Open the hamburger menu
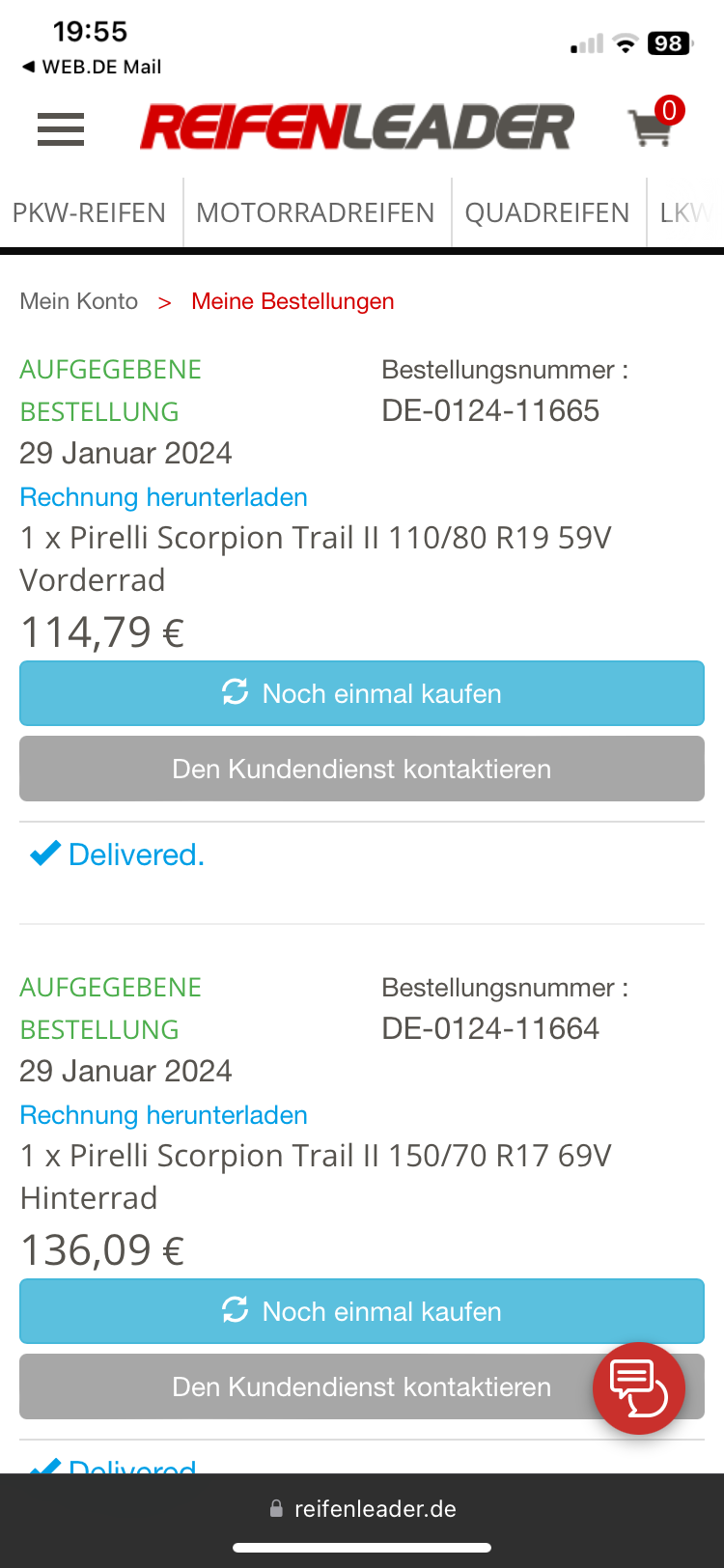The image size is (724, 1568). tap(61, 128)
